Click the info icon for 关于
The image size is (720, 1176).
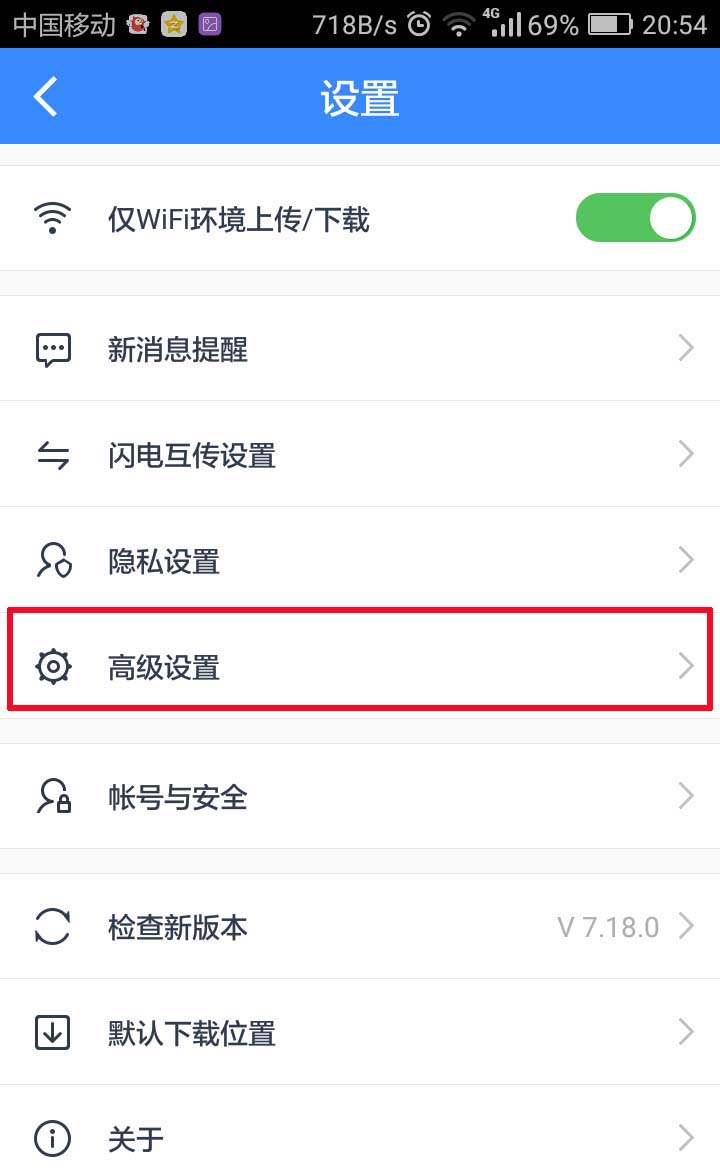51,1138
